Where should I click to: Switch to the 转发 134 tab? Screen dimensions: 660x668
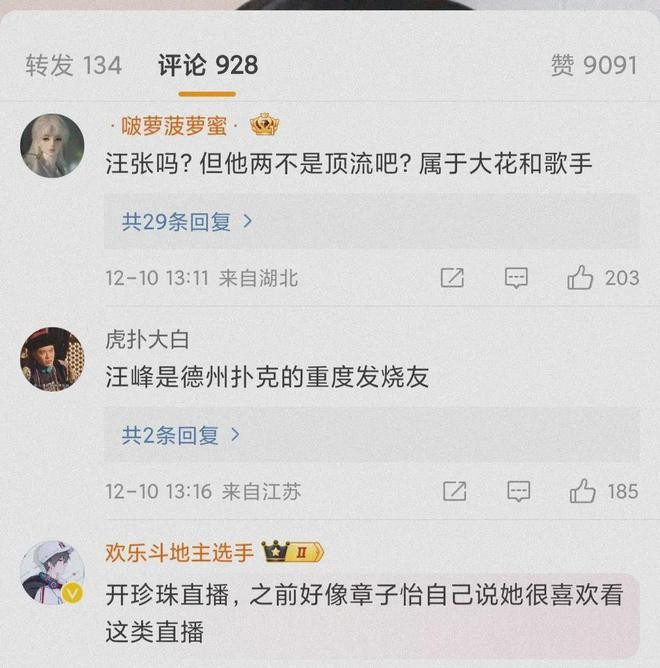[73, 66]
